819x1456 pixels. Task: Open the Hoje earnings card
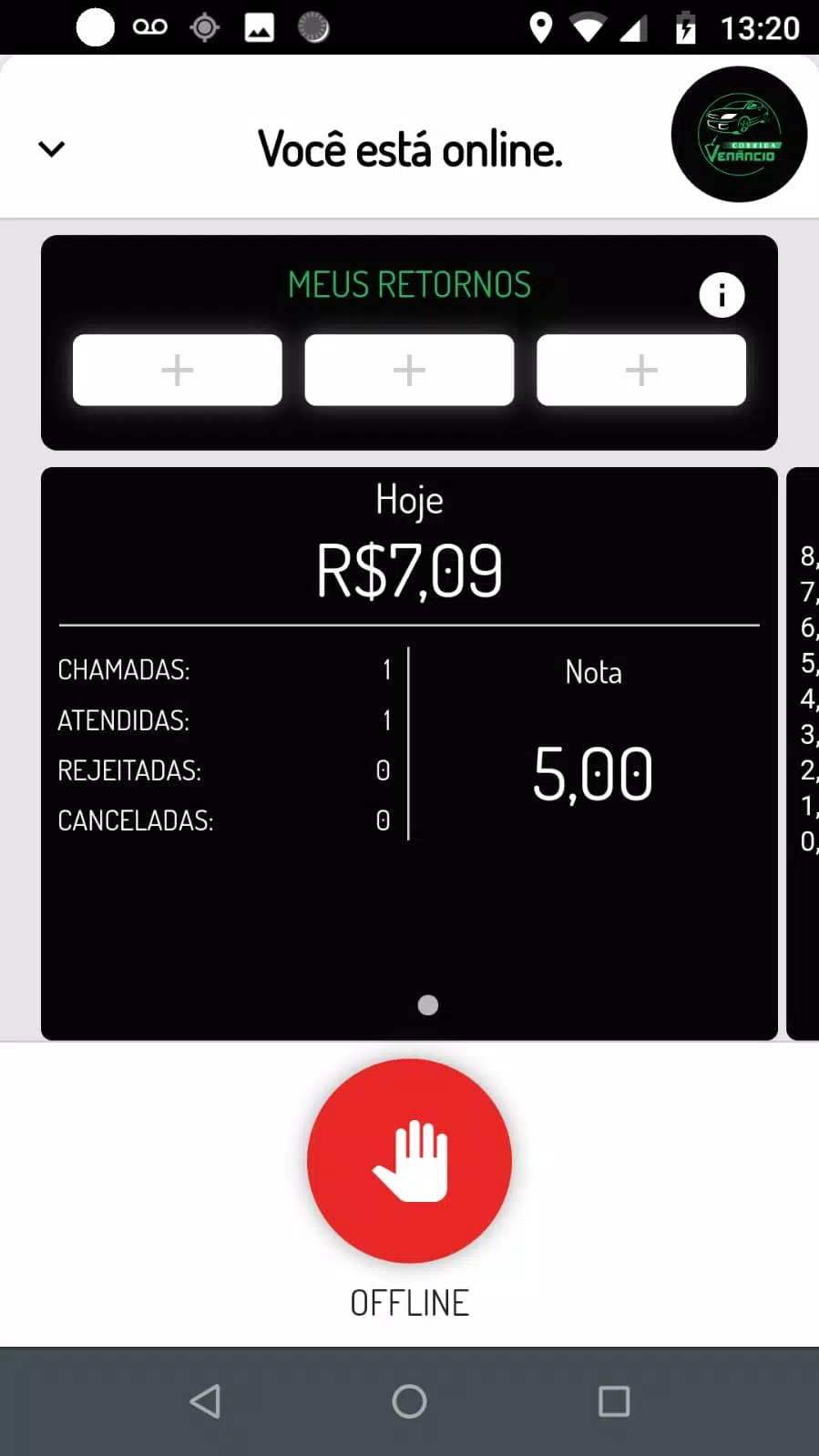tap(409, 753)
